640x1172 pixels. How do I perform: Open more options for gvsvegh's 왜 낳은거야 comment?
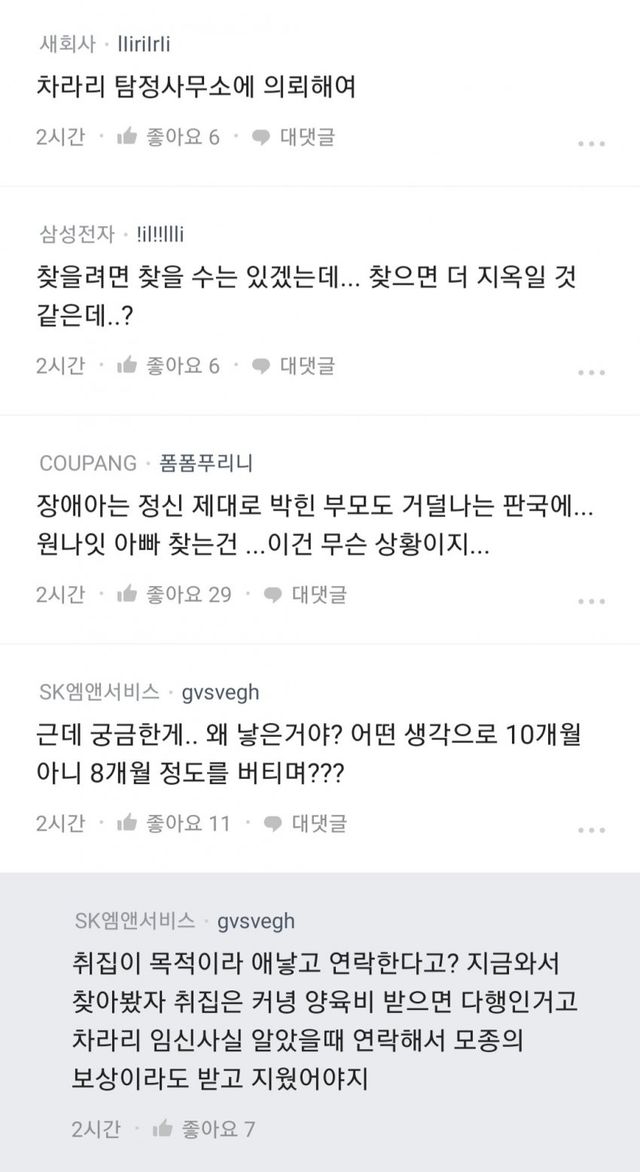click(x=592, y=829)
